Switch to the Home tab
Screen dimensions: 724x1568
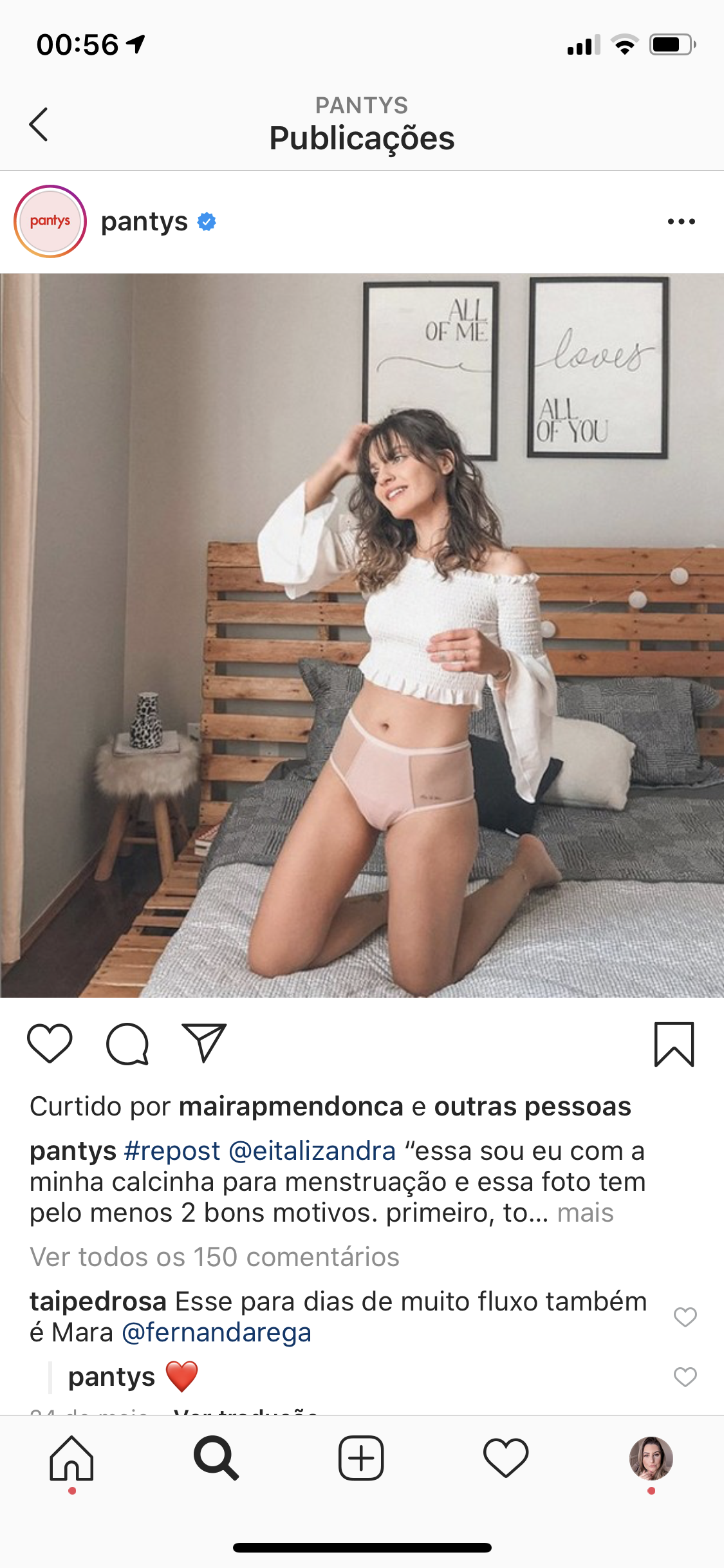coord(72,1459)
